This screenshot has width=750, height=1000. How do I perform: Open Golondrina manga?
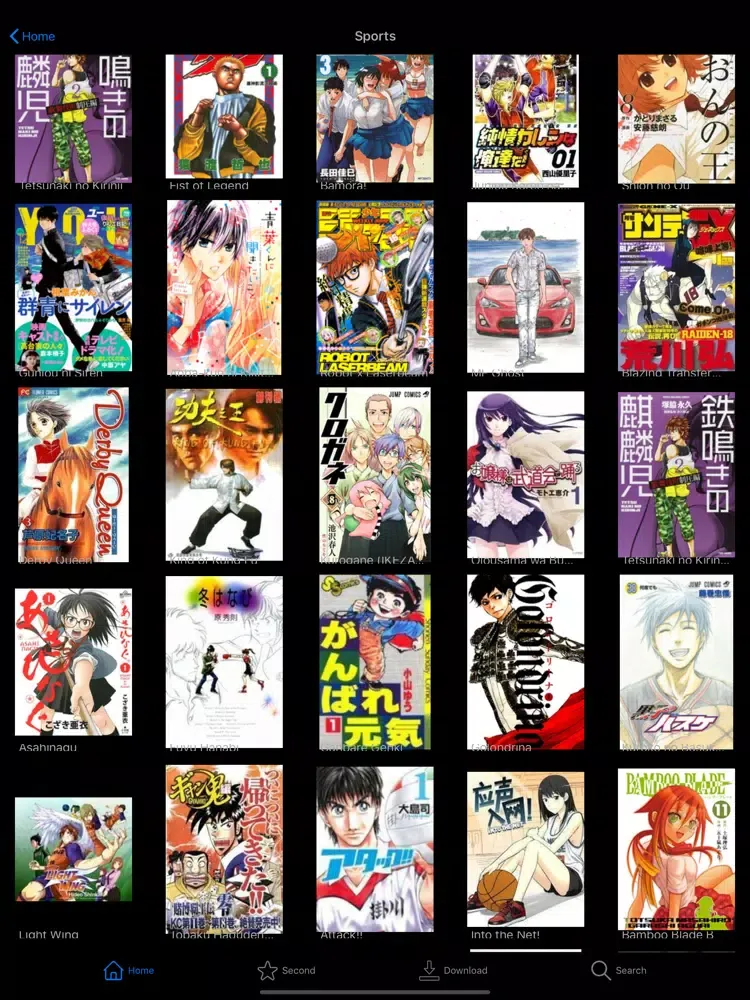point(525,662)
